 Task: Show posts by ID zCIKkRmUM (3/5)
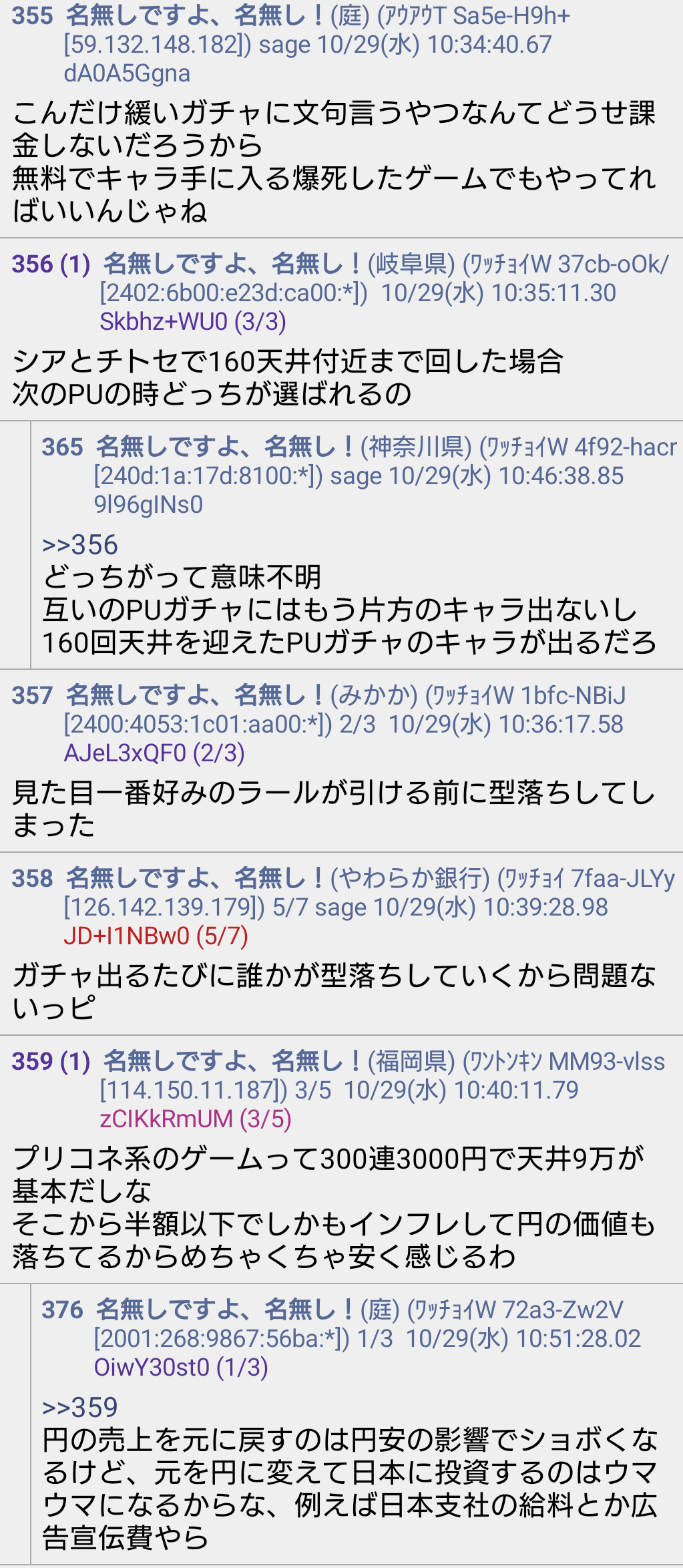click(196, 1119)
